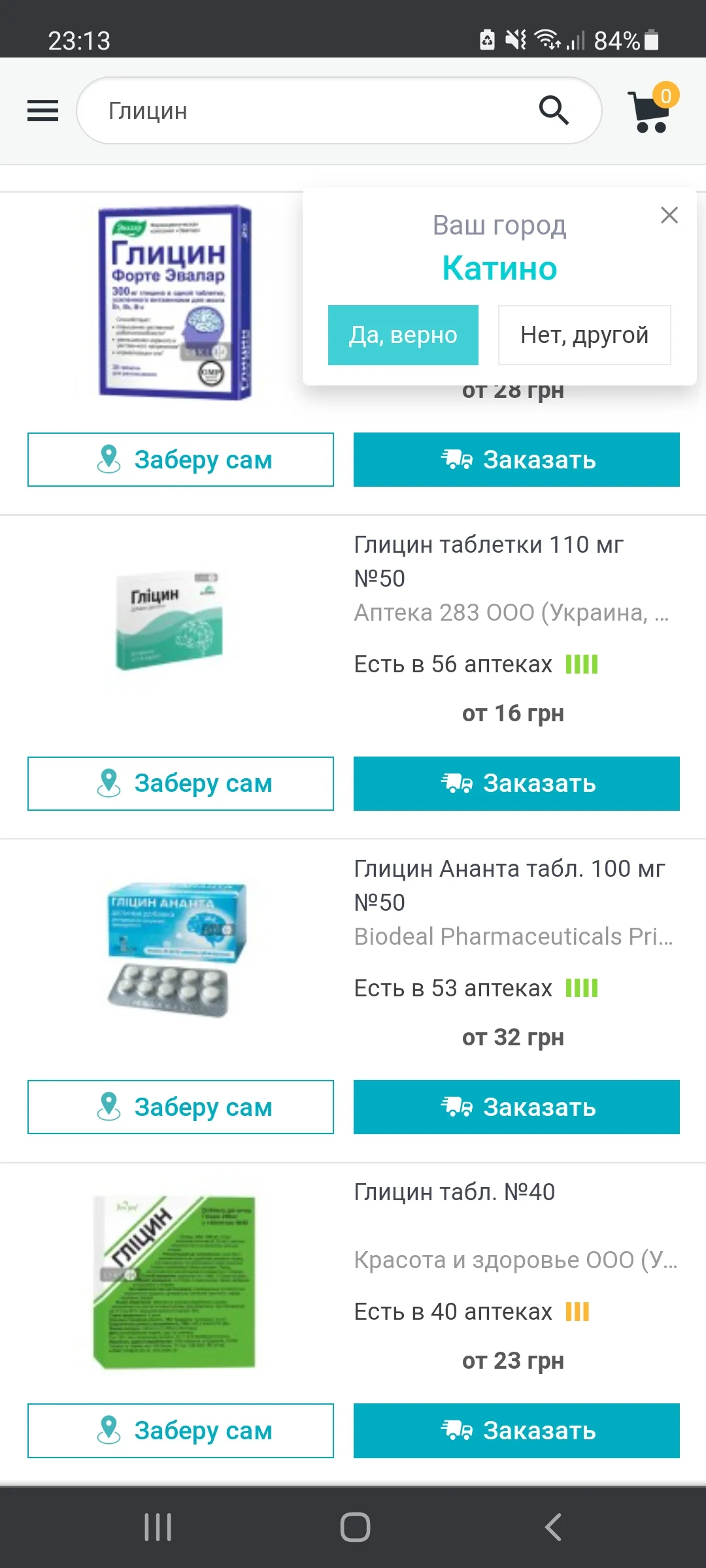Click the green availability bars for Есть в 56 аптеках
This screenshot has height=1568, width=706.
pyautogui.click(x=581, y=664)
